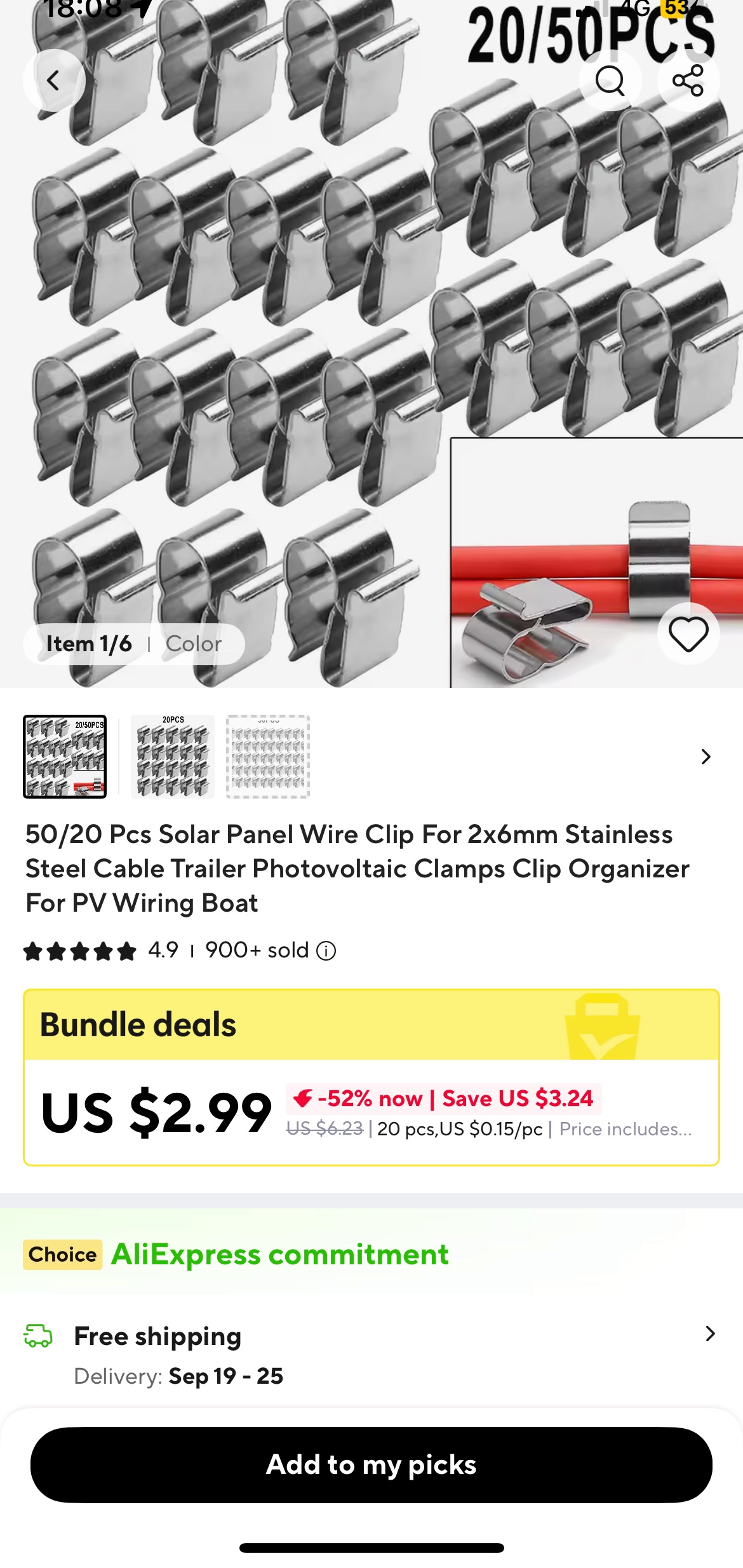Add item to wishlist with heart icon
This screenshot has width=743, height=1568.
688,634
